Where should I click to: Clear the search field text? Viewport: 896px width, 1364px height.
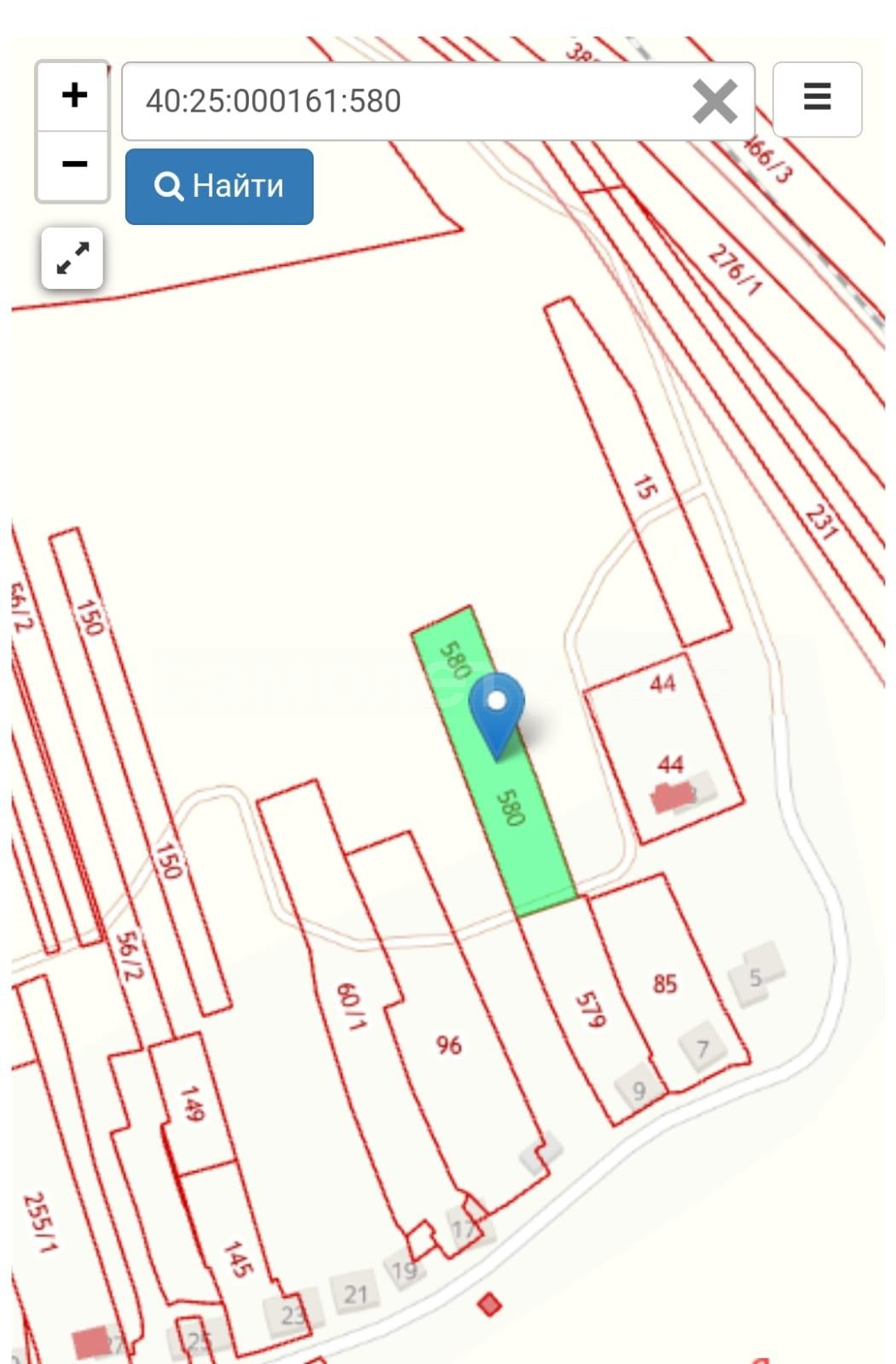[714, 101]
